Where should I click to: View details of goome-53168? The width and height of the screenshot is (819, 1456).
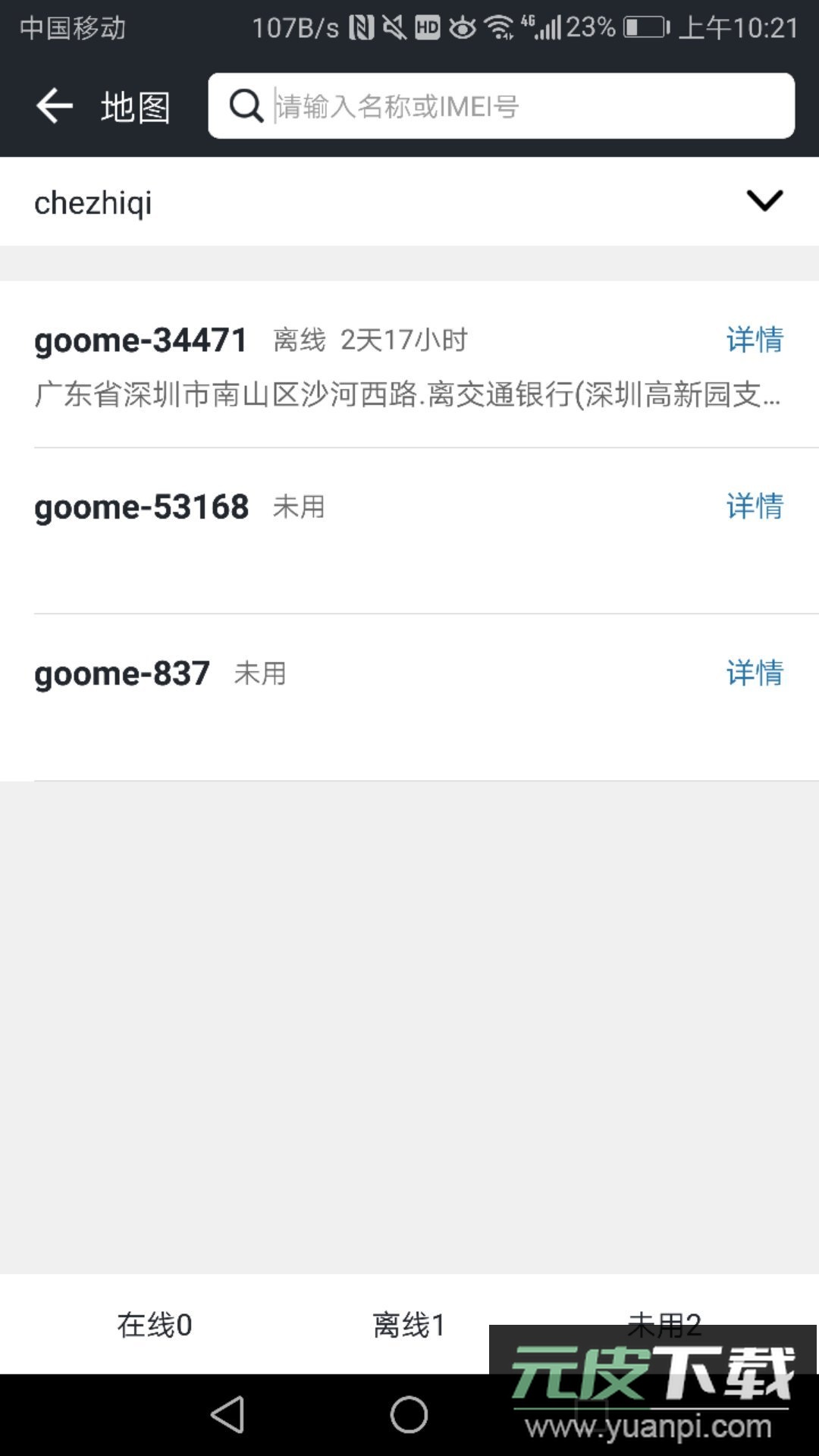[753, 508]
